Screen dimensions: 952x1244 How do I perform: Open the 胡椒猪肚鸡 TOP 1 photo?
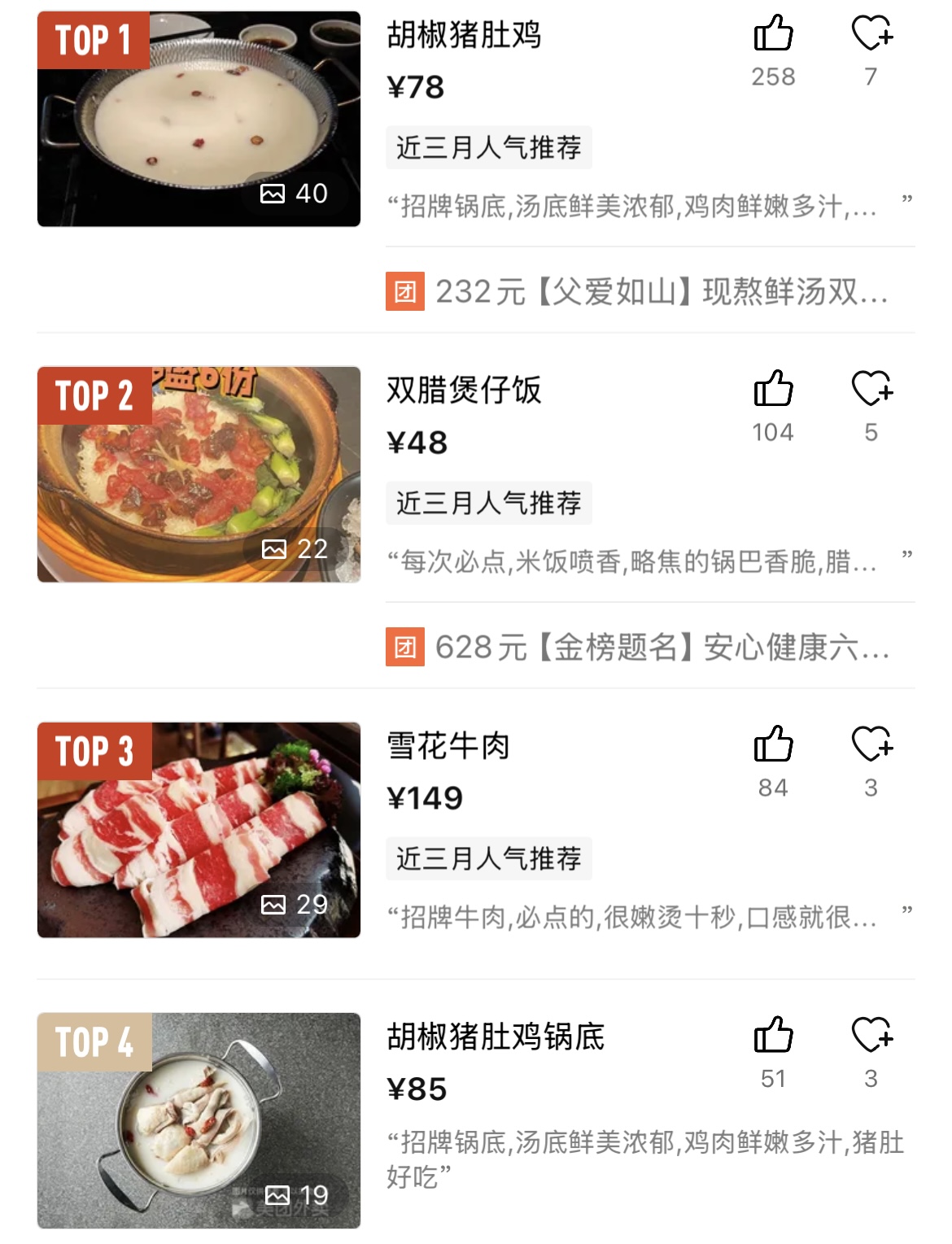(199, 119)
